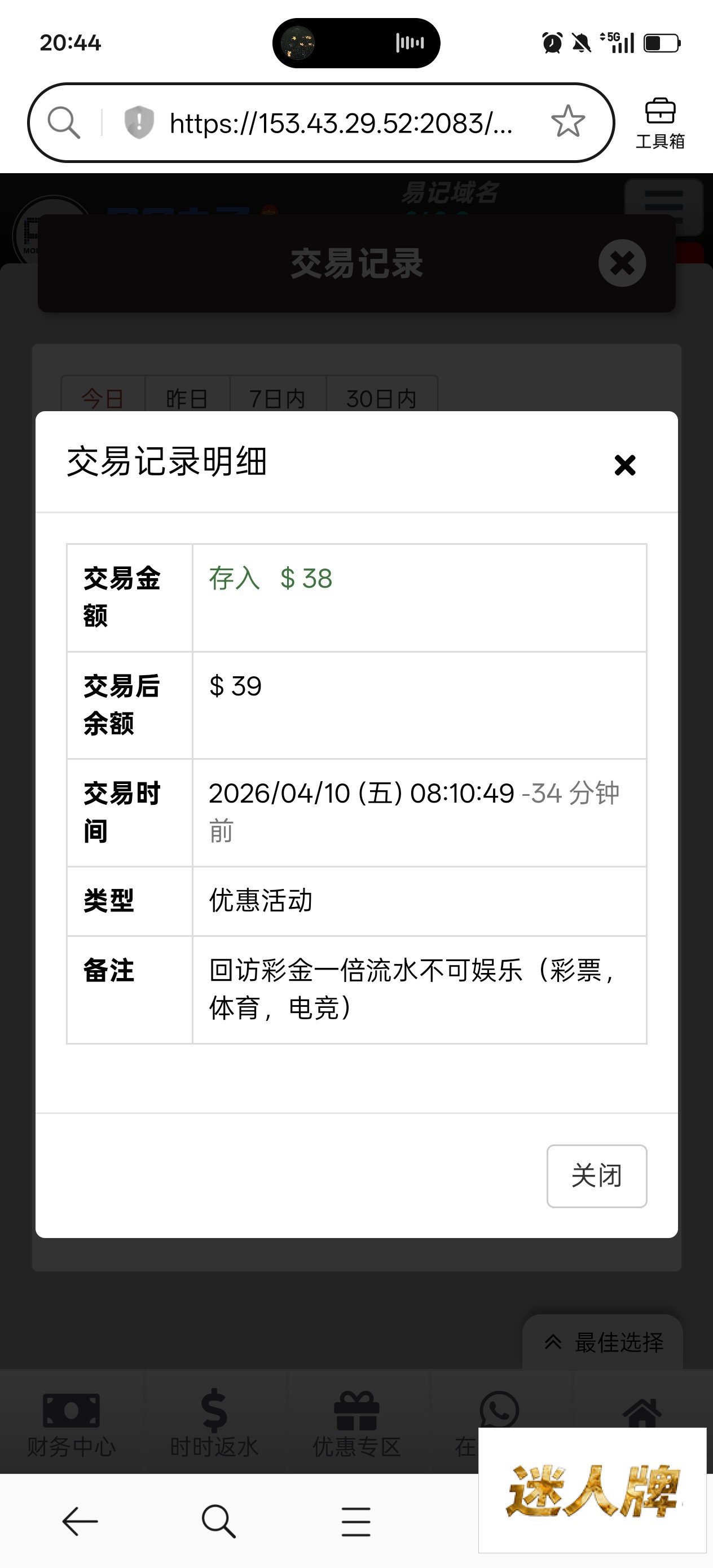Open the 工具箱 toolbox

pos(660,124)
